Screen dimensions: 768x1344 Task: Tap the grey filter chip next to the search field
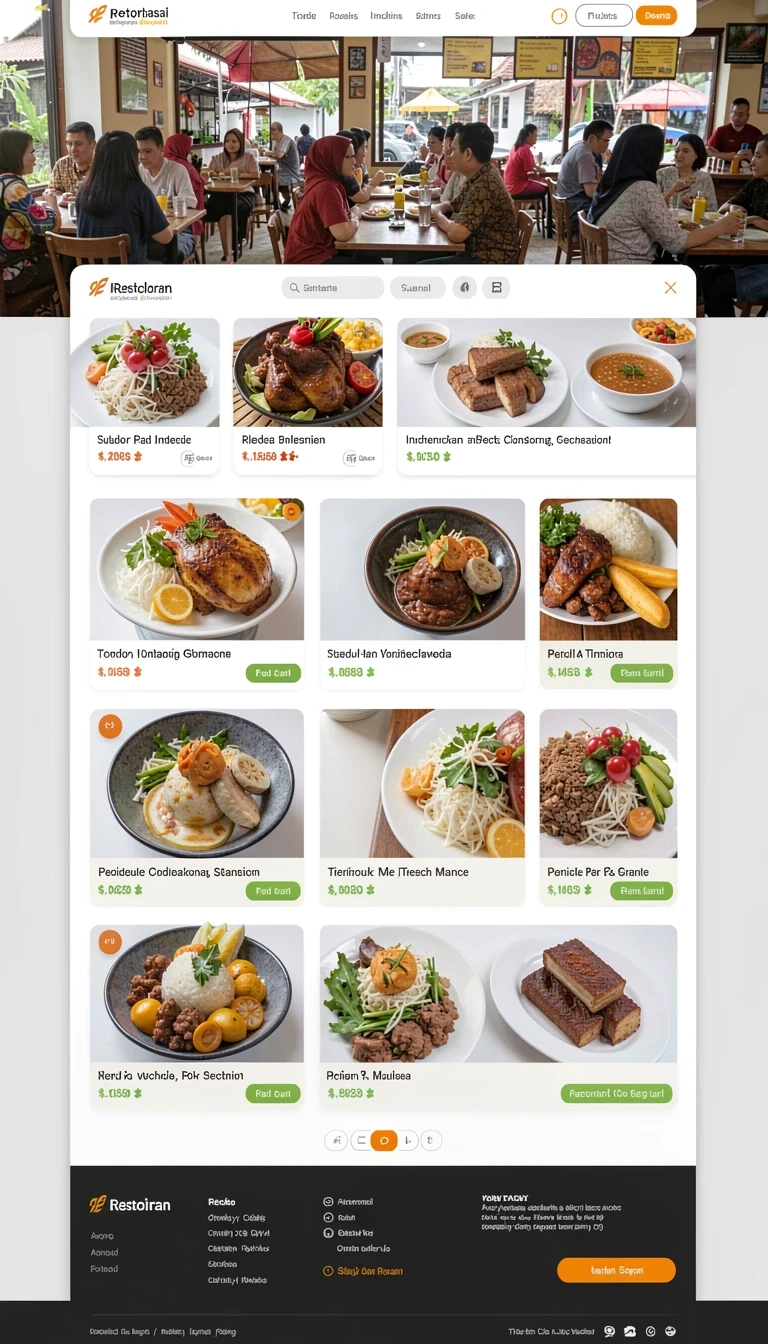coord(417,288)
